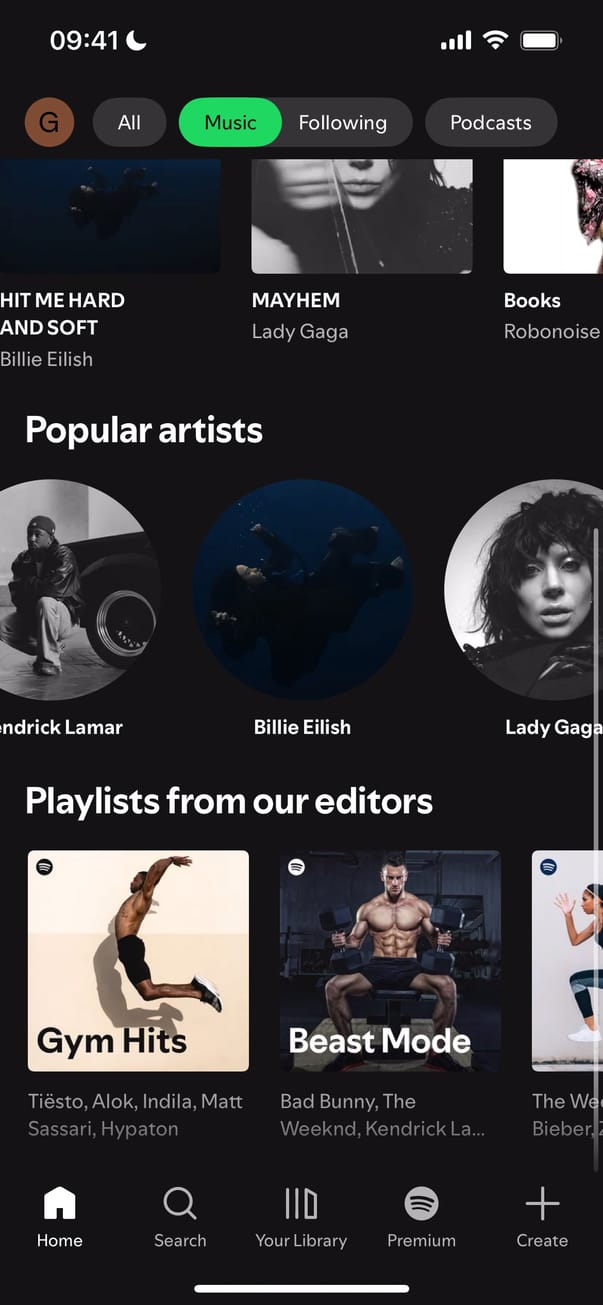This screenshot has height=1305, width=603.
Task: Go to the Home tab
Action: [x=60, y=1217]
